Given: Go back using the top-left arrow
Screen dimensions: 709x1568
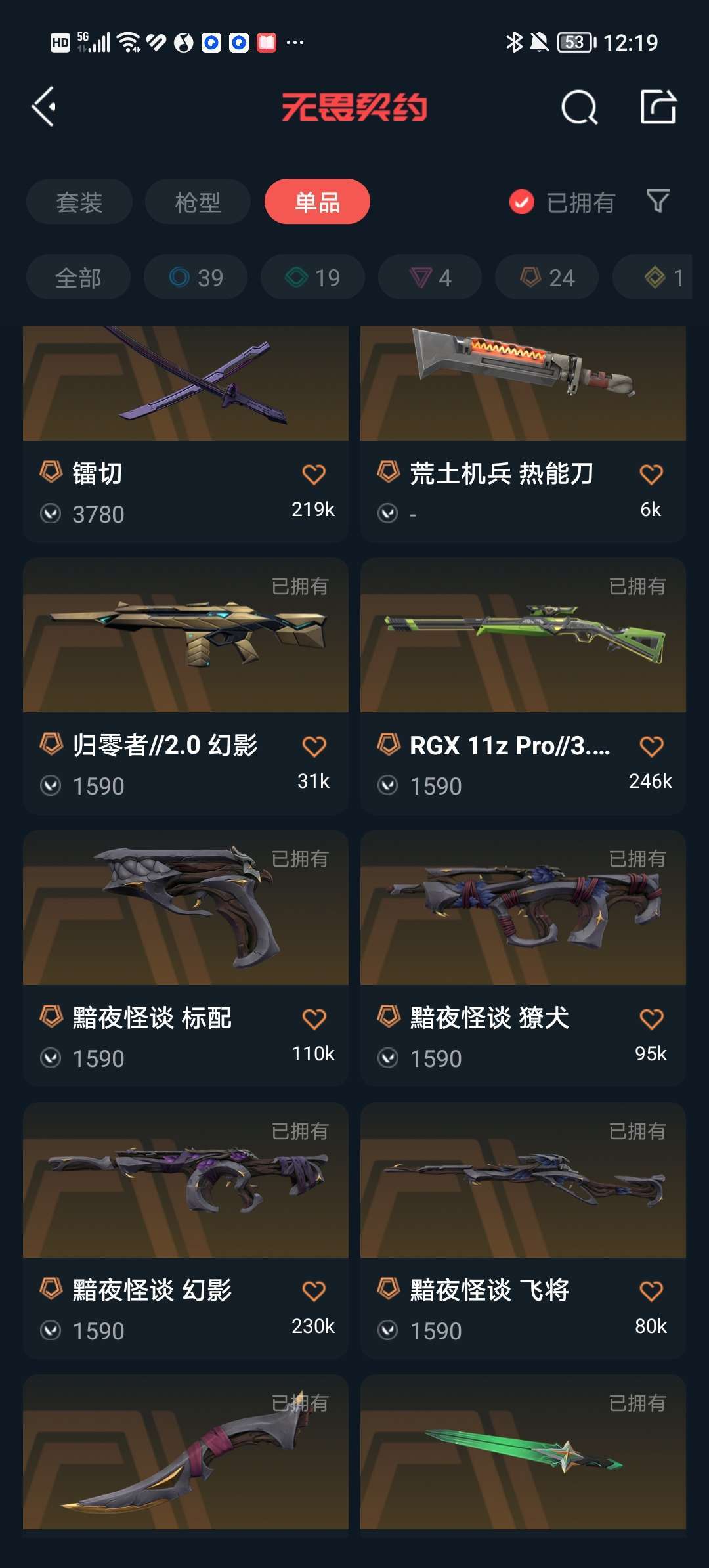Looking at the screenshot, I should point(44,106).
